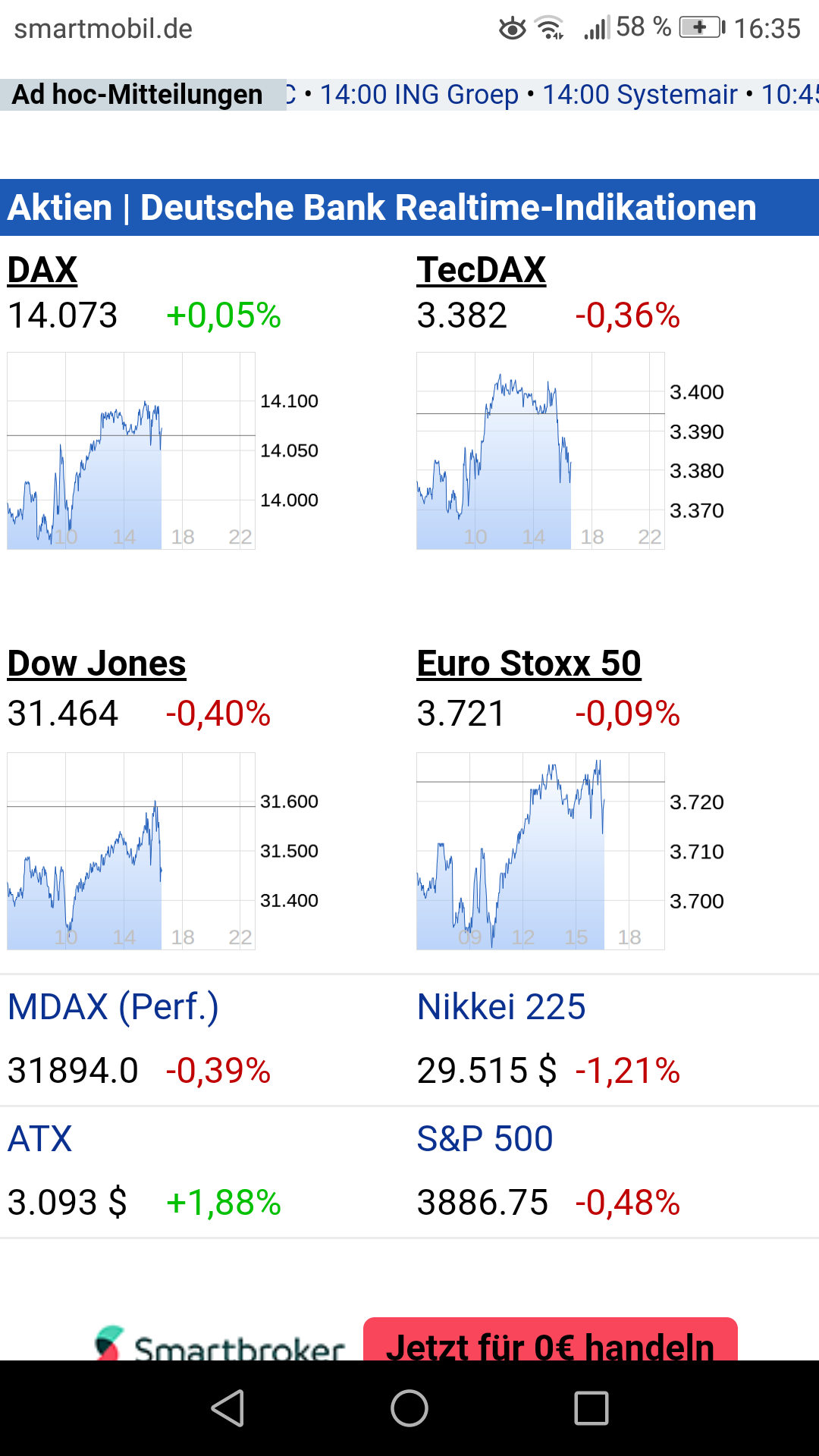View the Euro Stoxx 50 chart
The width and height of the screenshot is (819, 1456).
click(541, 851)
